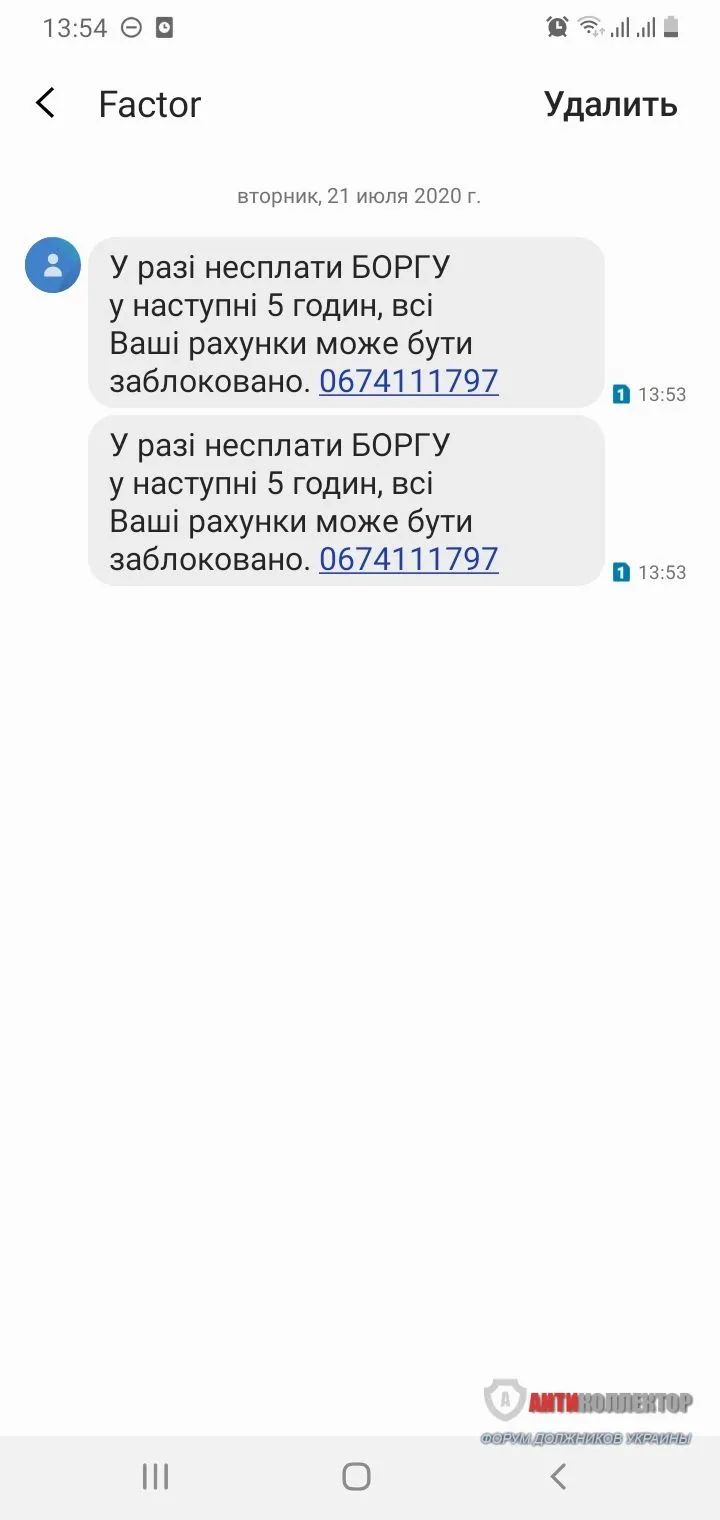
Task: Go to the home screen
Action: [357, 1476]
